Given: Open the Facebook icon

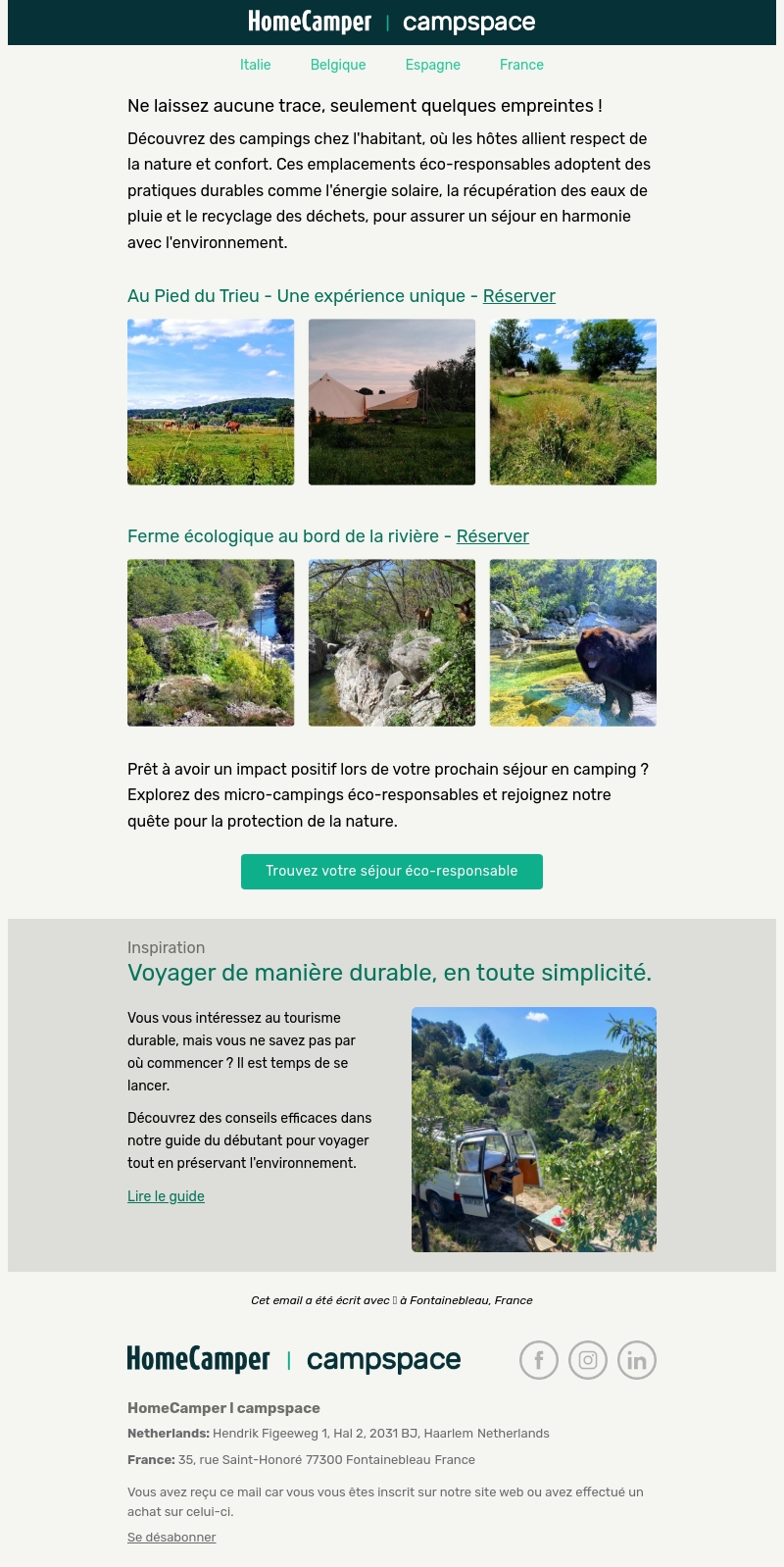Looking at the screenshot, I should pos(539,1360).
